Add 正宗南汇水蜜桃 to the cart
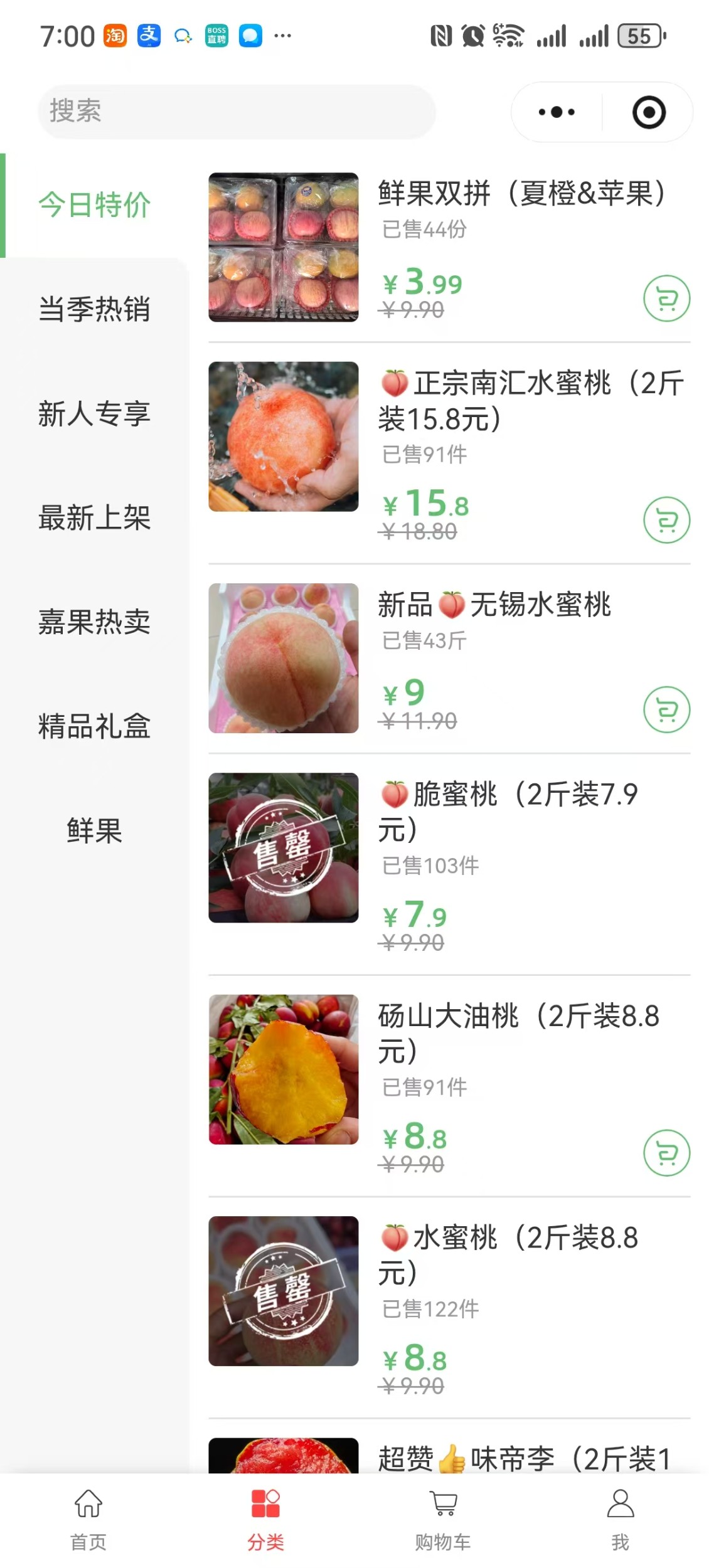The image size is (709, 1568). click(666, 520)
